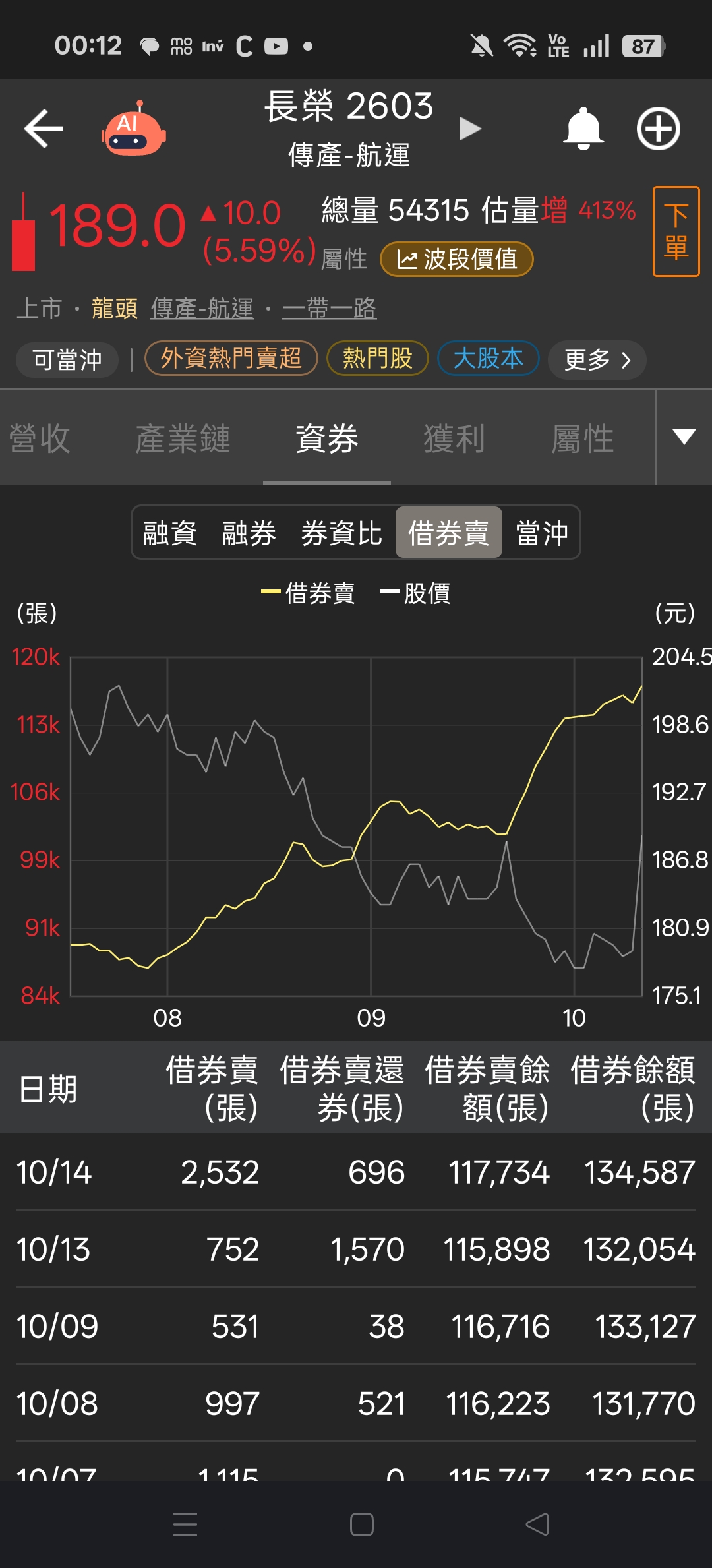Image resolution: width=712 pixels, height=1568 pixels.
Task: Go back using the top arrow
Action: [x=44, y=128]
